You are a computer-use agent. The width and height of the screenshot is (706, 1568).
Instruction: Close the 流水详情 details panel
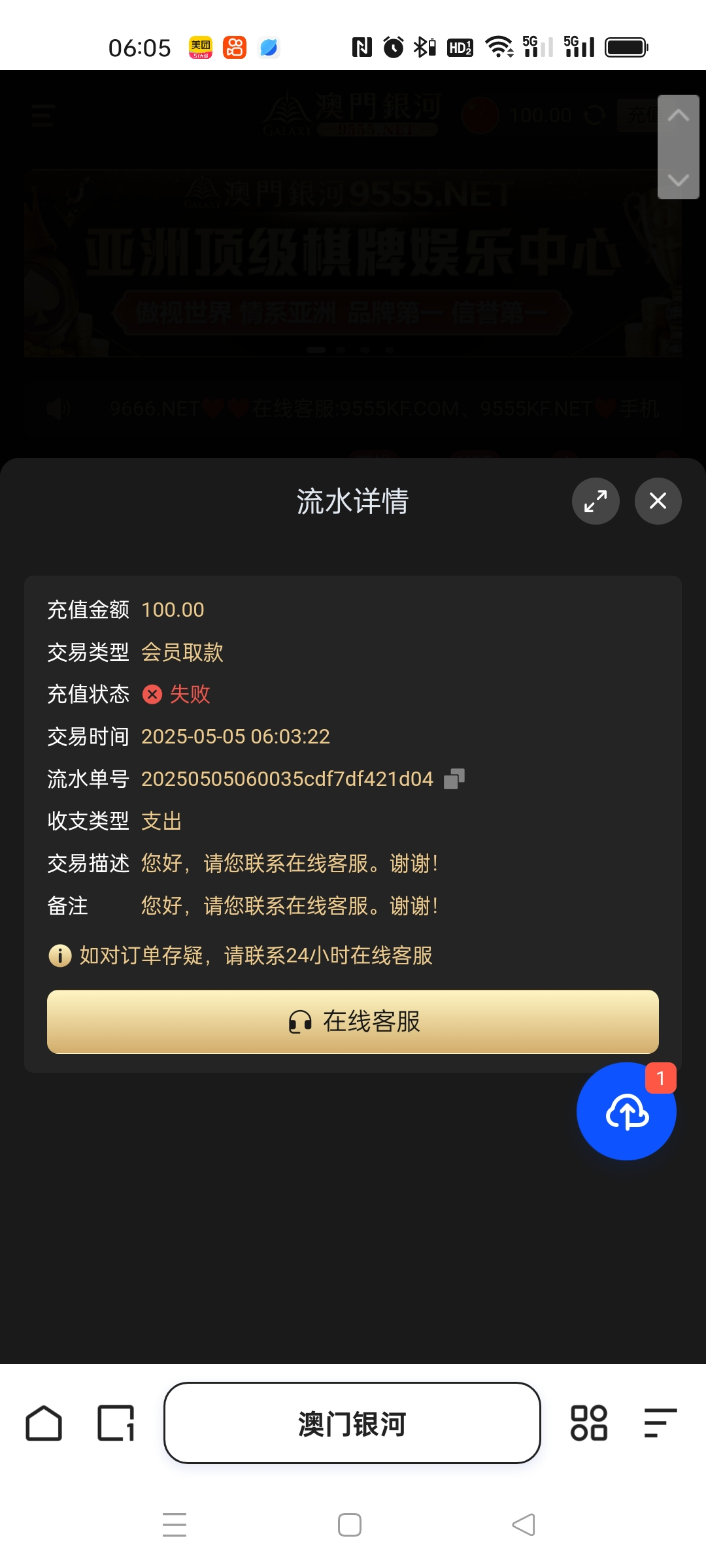(x=658, y=501)
